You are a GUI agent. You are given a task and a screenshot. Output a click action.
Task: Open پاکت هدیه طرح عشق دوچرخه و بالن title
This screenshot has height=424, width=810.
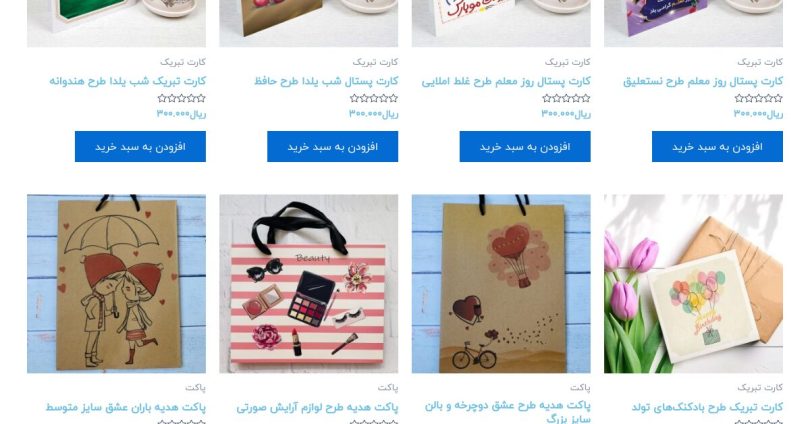click(507, 406)
